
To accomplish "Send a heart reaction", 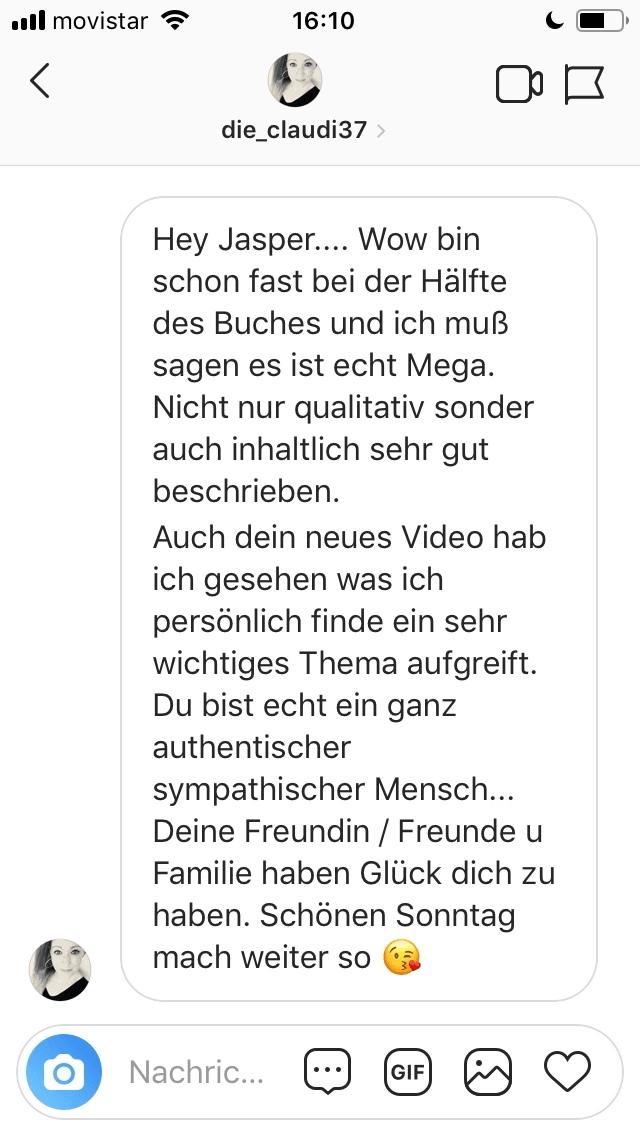I will pyautogui.click(x=567, y=1073).
